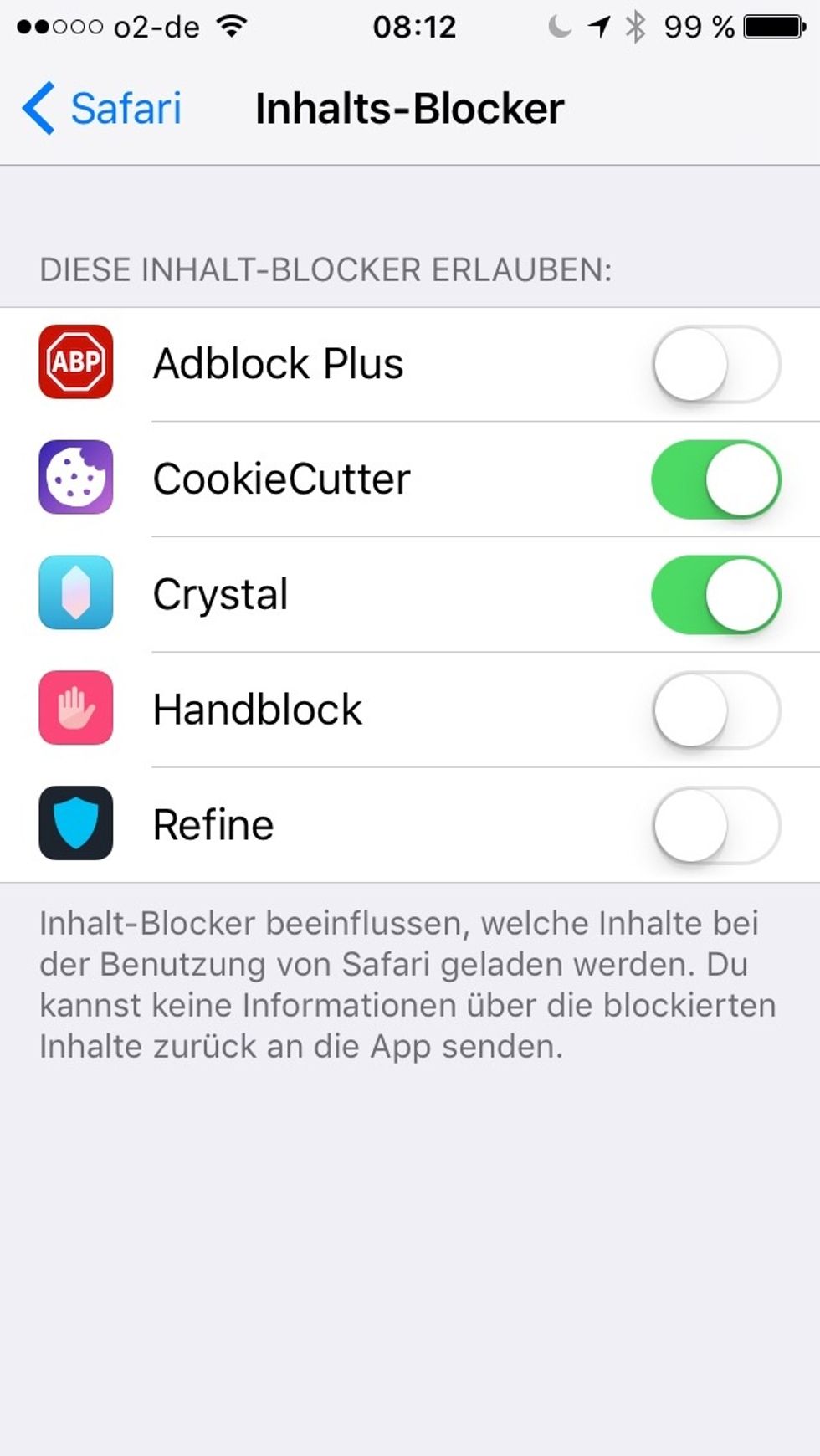Image resolution: width=820 pixels, height=1456 pixels.
Task: Enable the Adblock Plus content blocker
Action: [x=716, y=364]
